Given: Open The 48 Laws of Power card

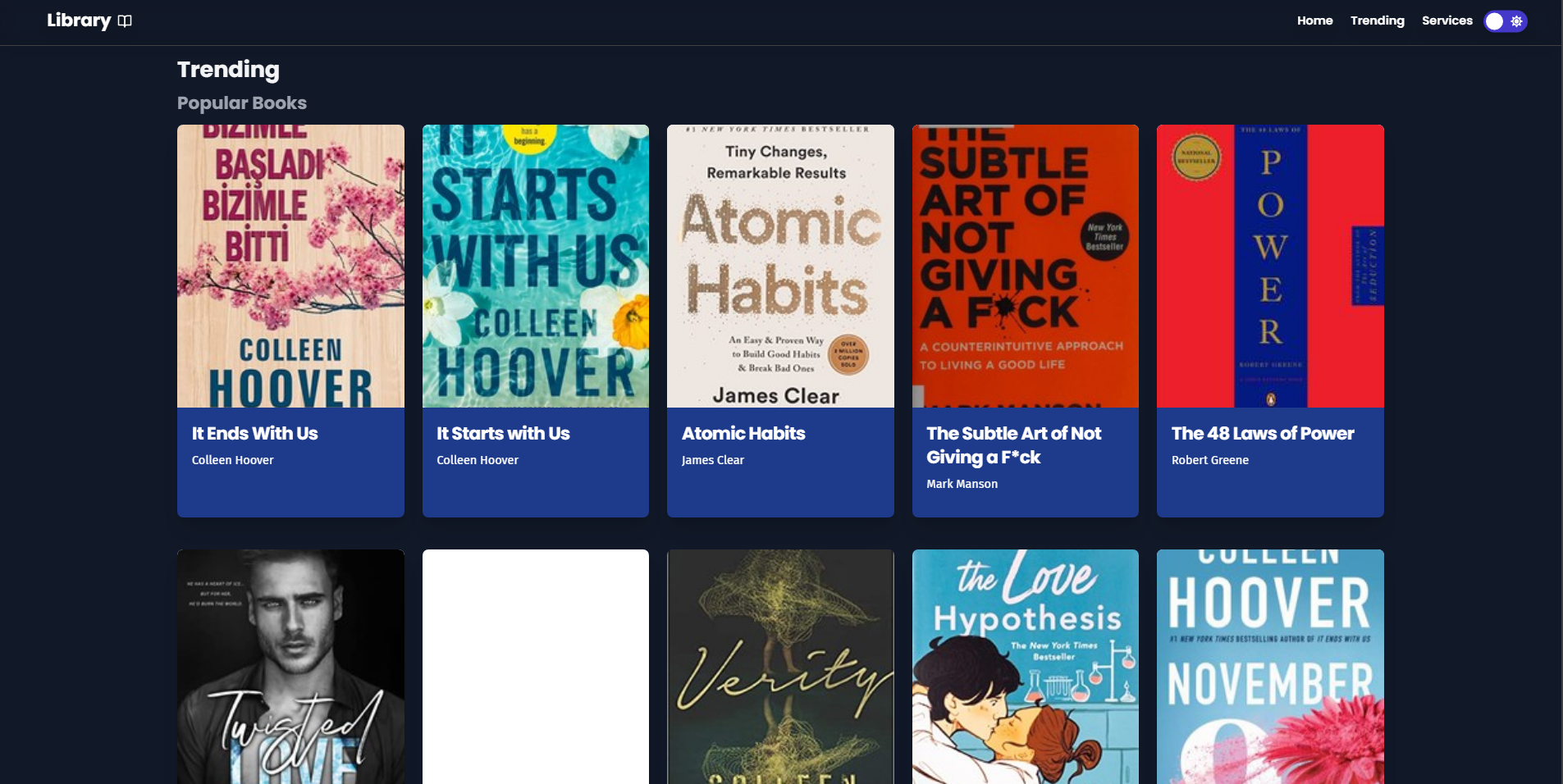Looking at the screenshot, I should [1270, 320].
